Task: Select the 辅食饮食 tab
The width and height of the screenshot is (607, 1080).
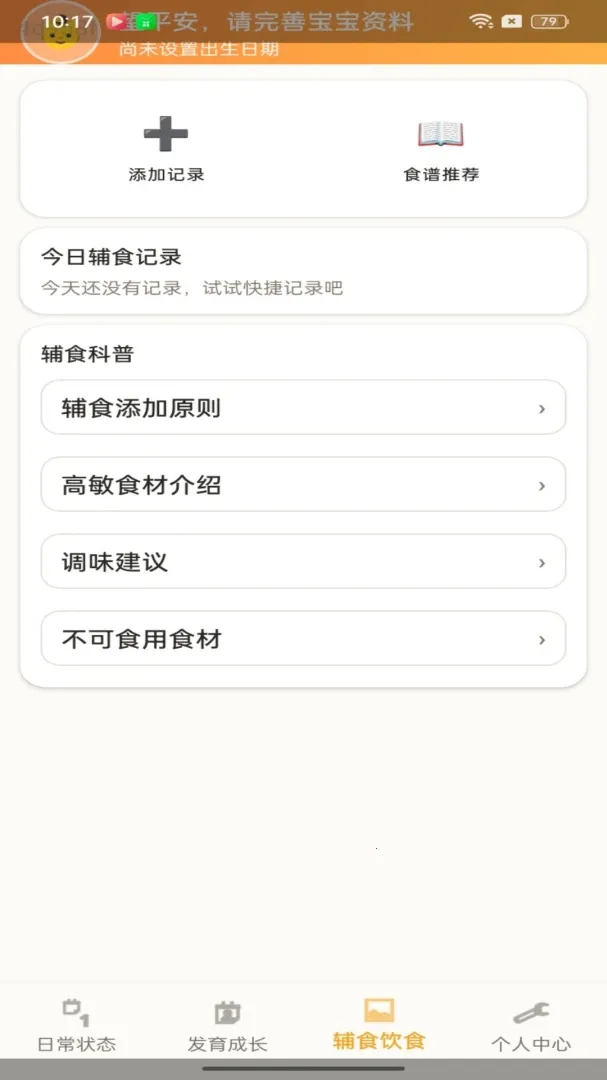Action: 379,1024
